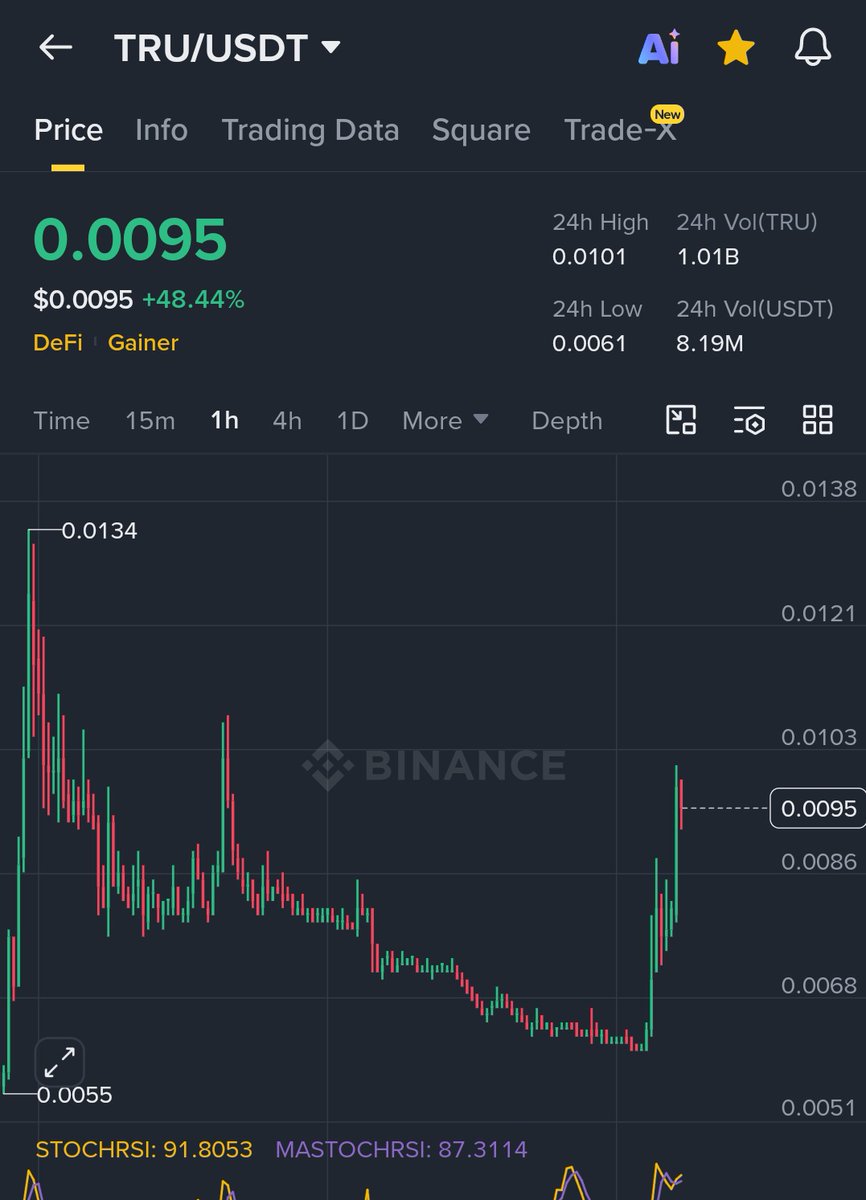Go back using the arrow icon
Screen dimensions: 866x1200
pyautogui.click(x=55, y=47)
